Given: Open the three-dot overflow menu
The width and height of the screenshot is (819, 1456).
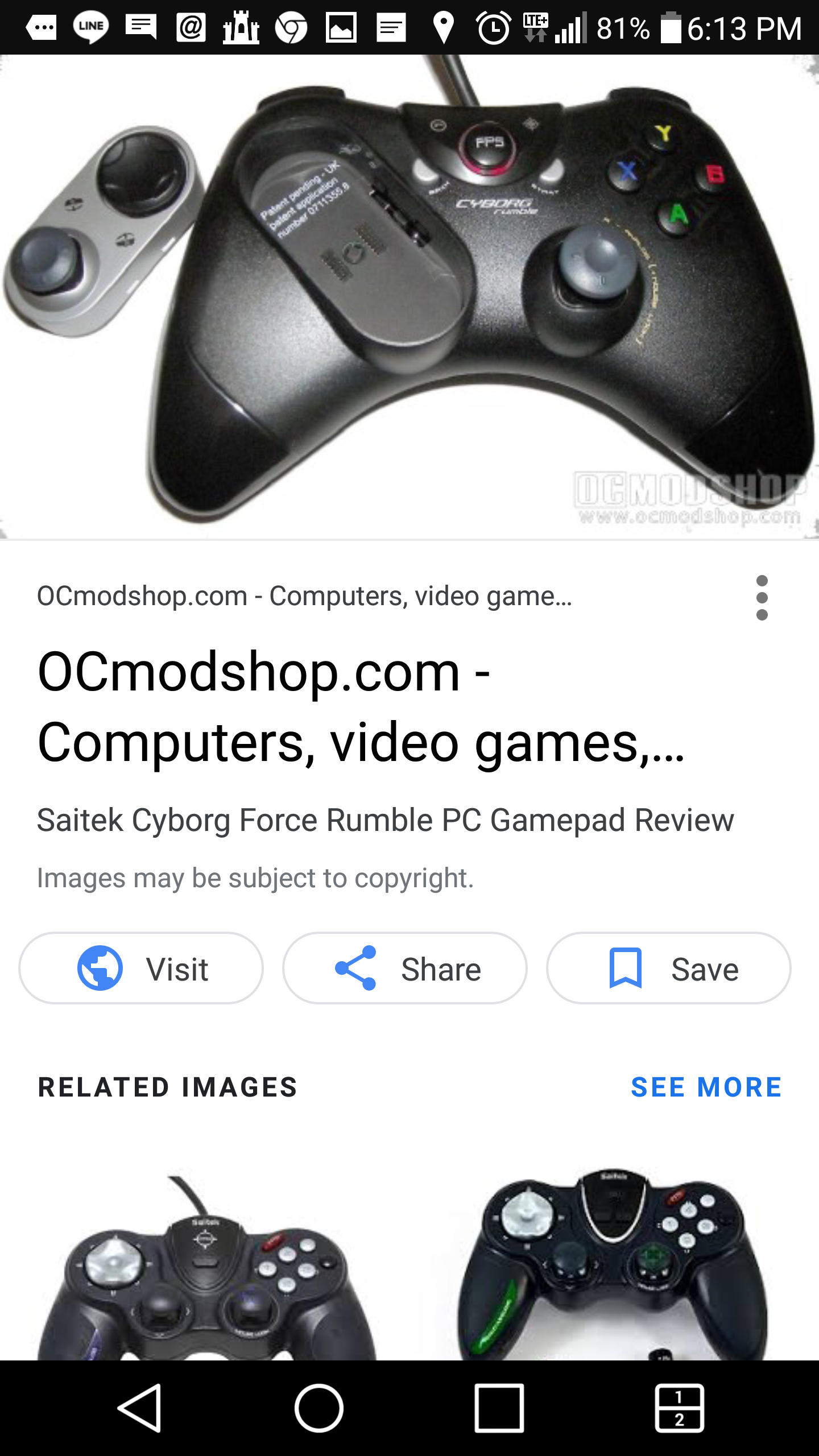Looking at the screenshot, I should pos(762,598).
